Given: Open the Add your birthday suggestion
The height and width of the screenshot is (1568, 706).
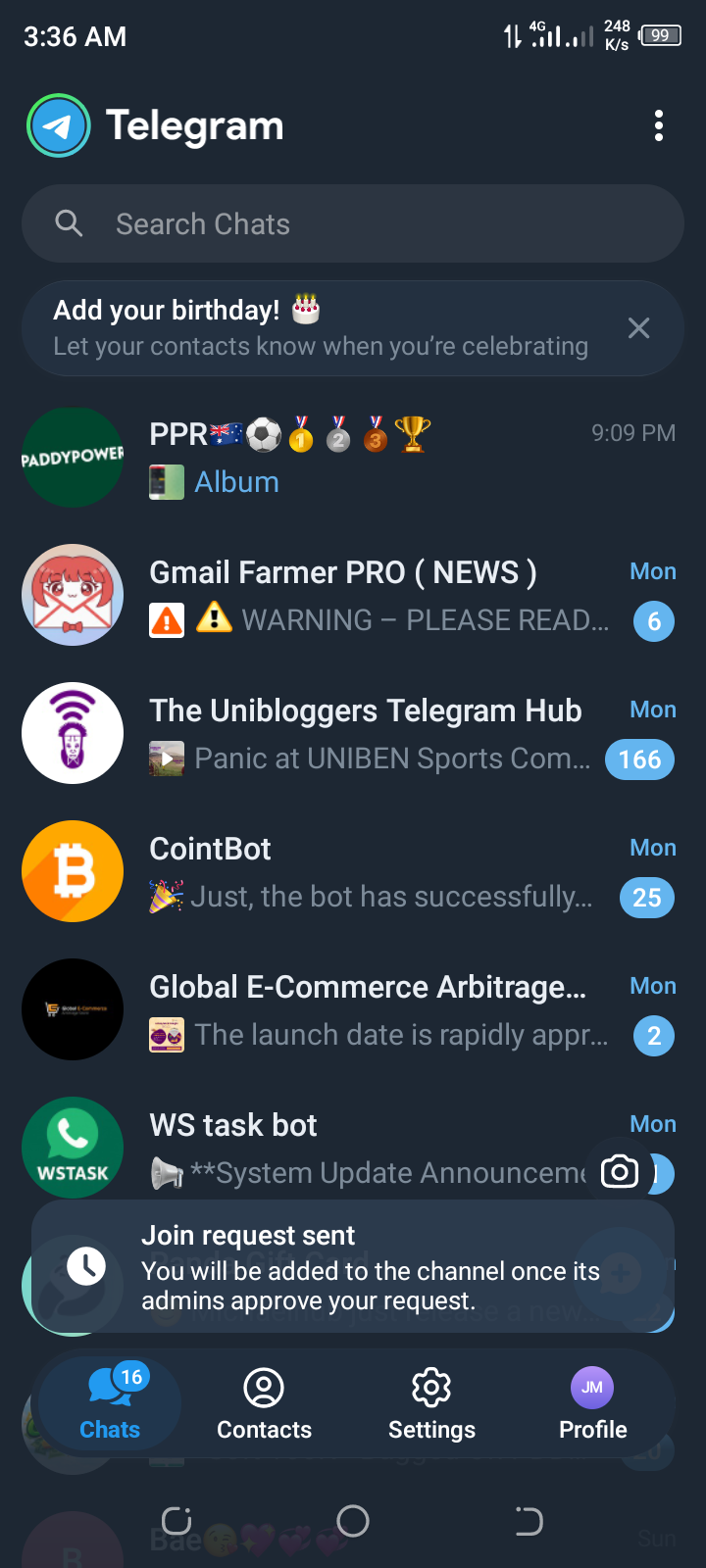Looking at the screenshot, I should pos(314,328).
